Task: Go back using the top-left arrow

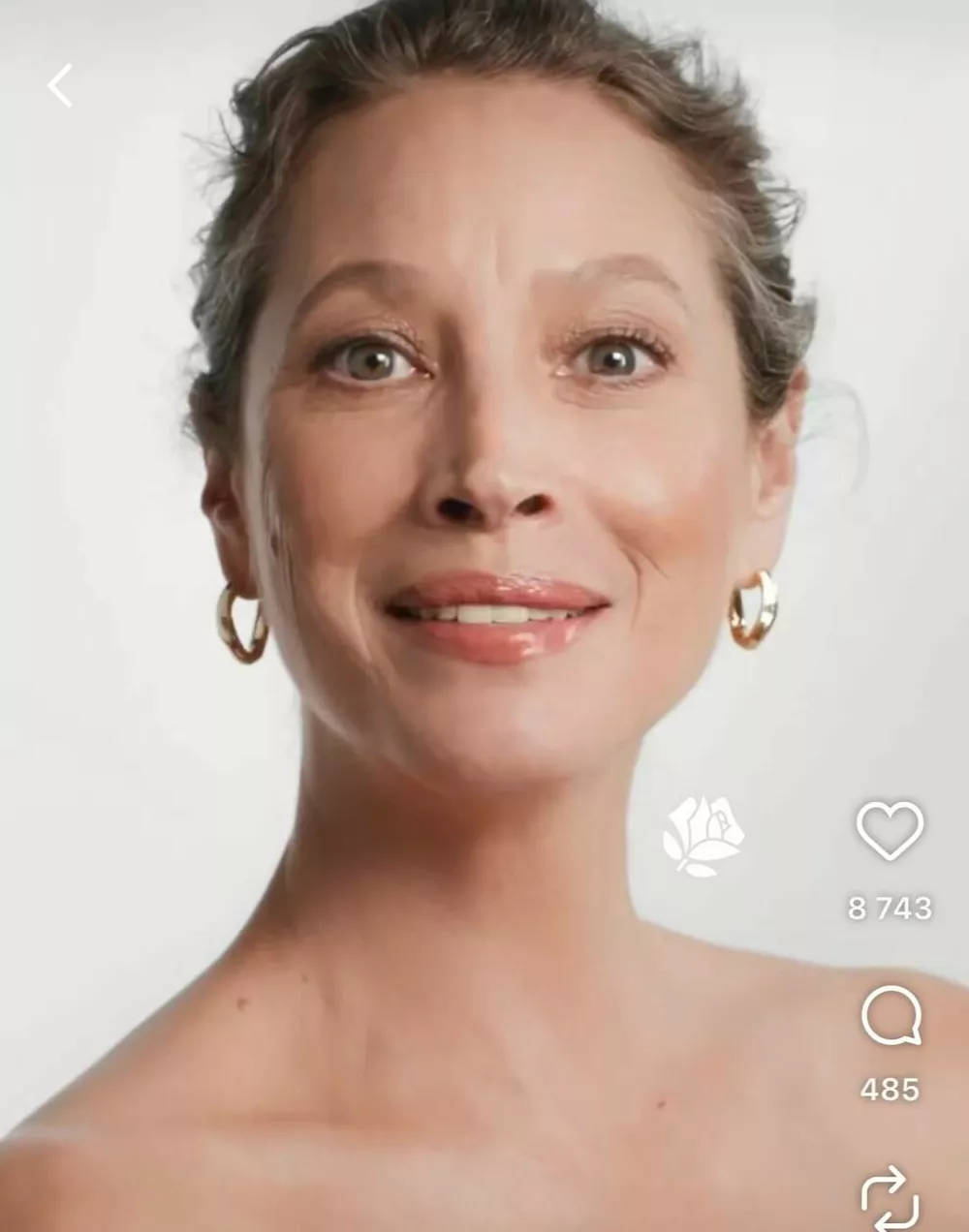Action: coord(60,85)
